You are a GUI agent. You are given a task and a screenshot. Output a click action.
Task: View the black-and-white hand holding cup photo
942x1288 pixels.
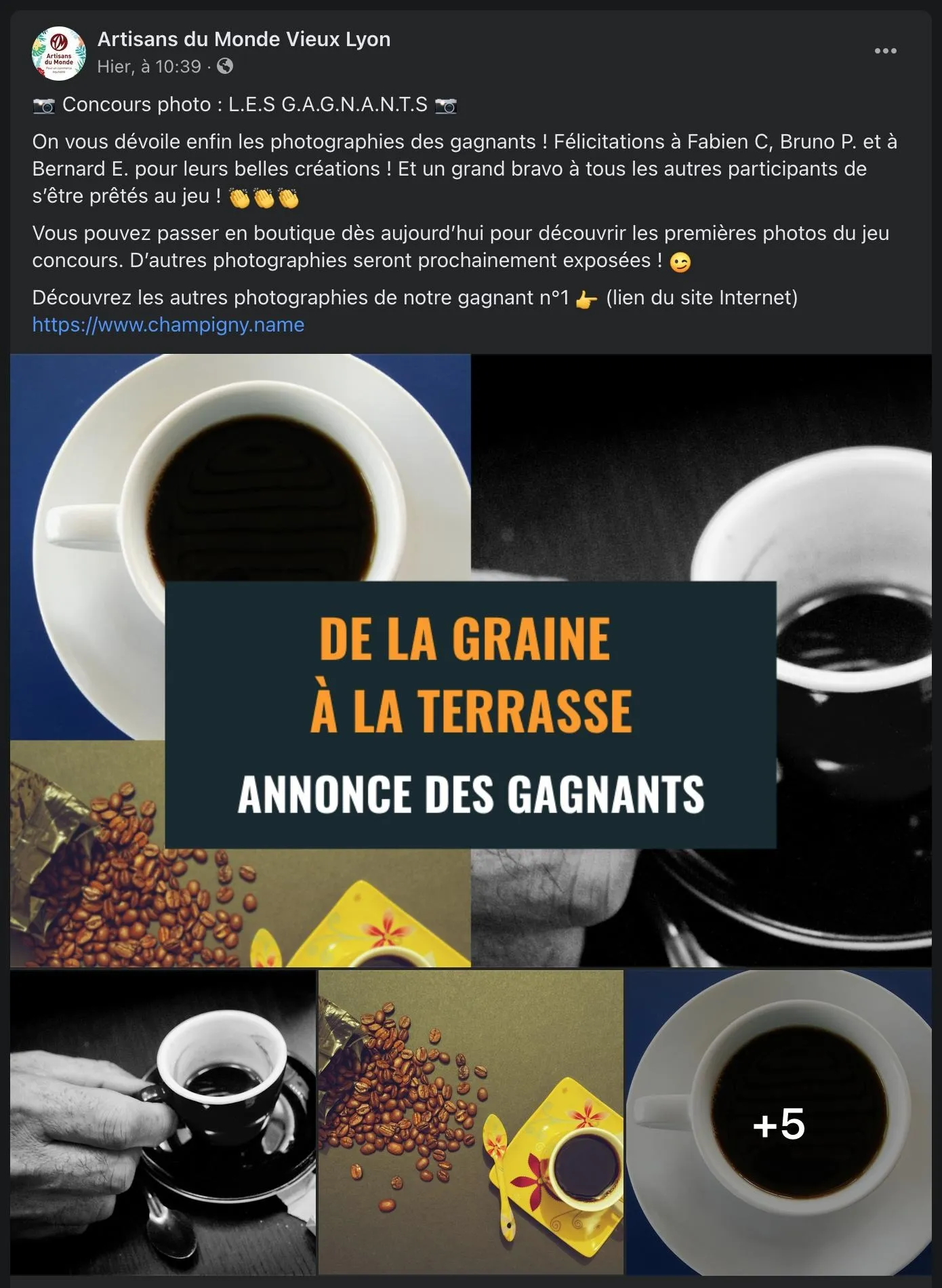click(163, 1122)
